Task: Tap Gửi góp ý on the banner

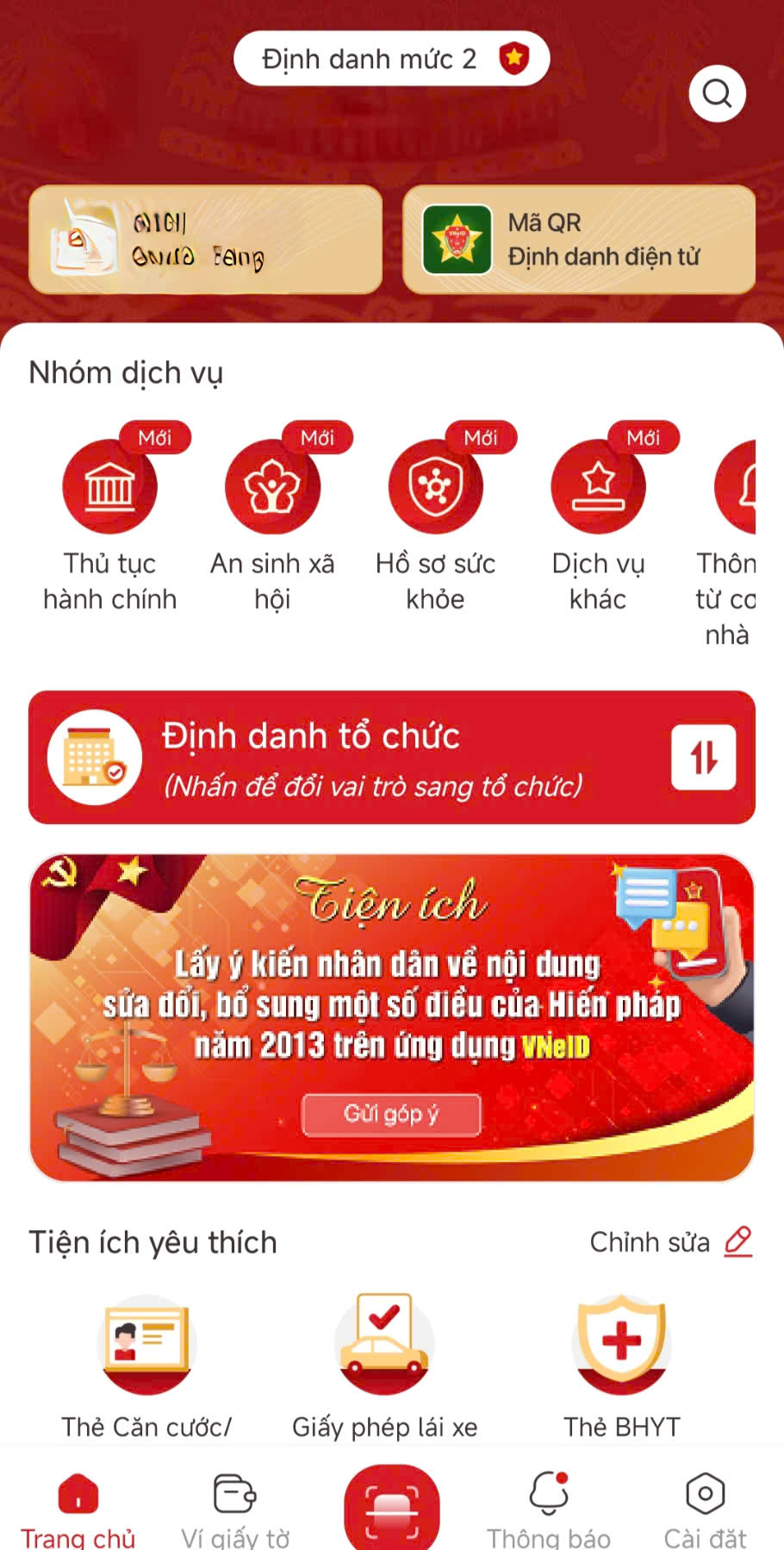Action: coord(391,1114)
